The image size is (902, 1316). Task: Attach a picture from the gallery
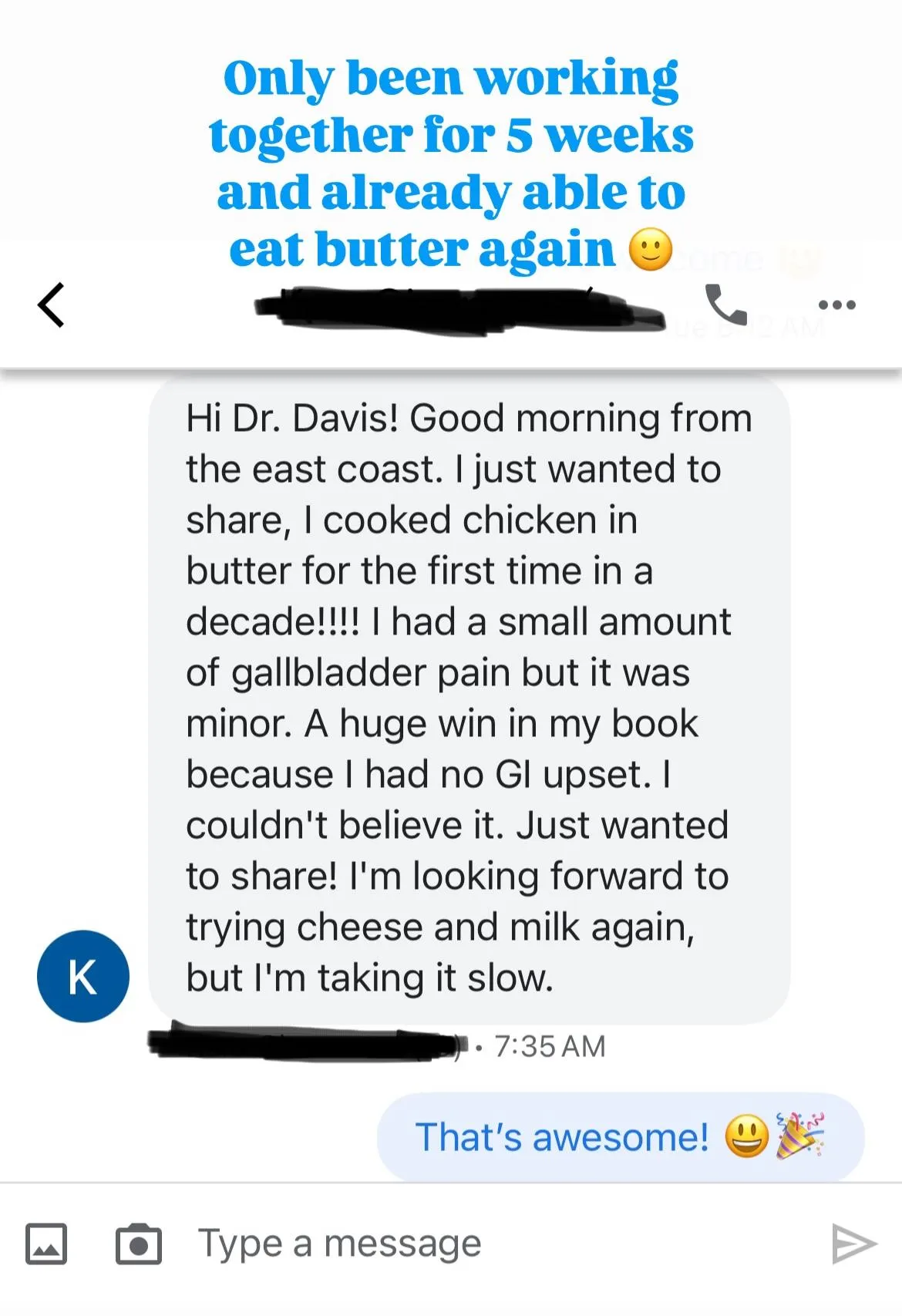click(x=46, y=1244)
